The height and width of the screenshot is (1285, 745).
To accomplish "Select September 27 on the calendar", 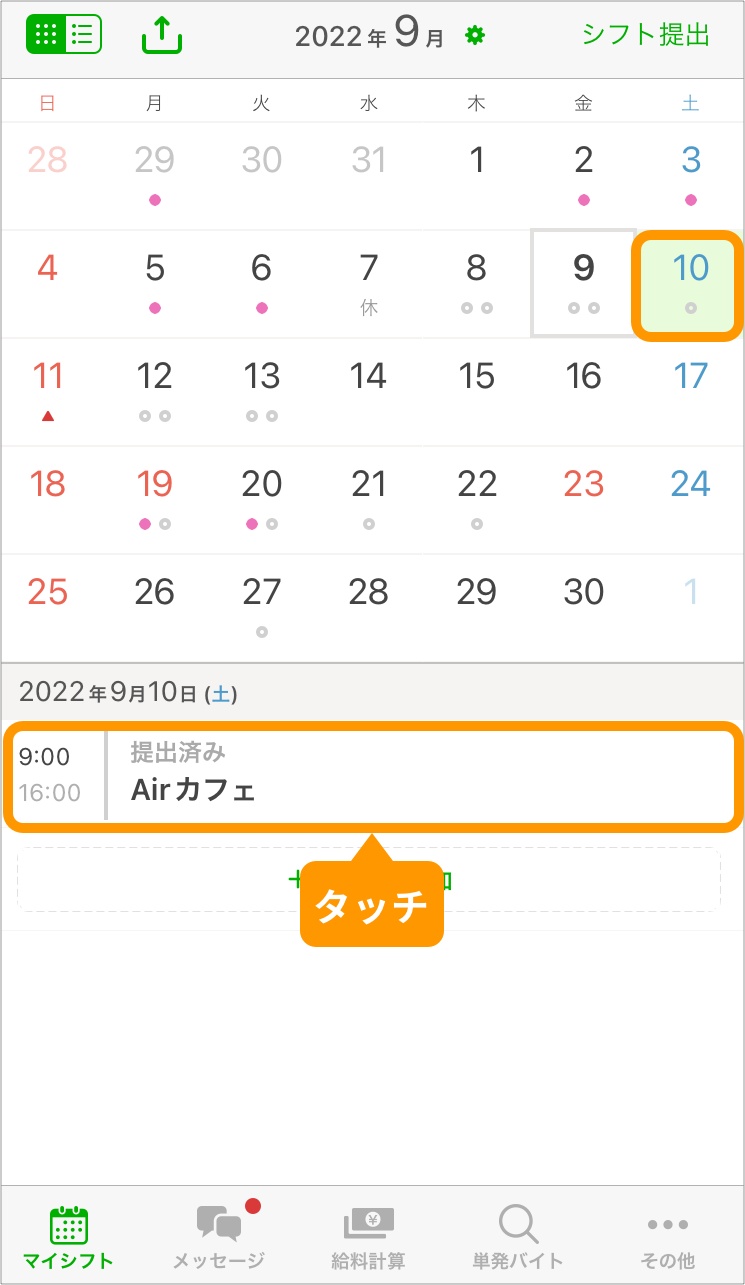I will coord(261,605).
